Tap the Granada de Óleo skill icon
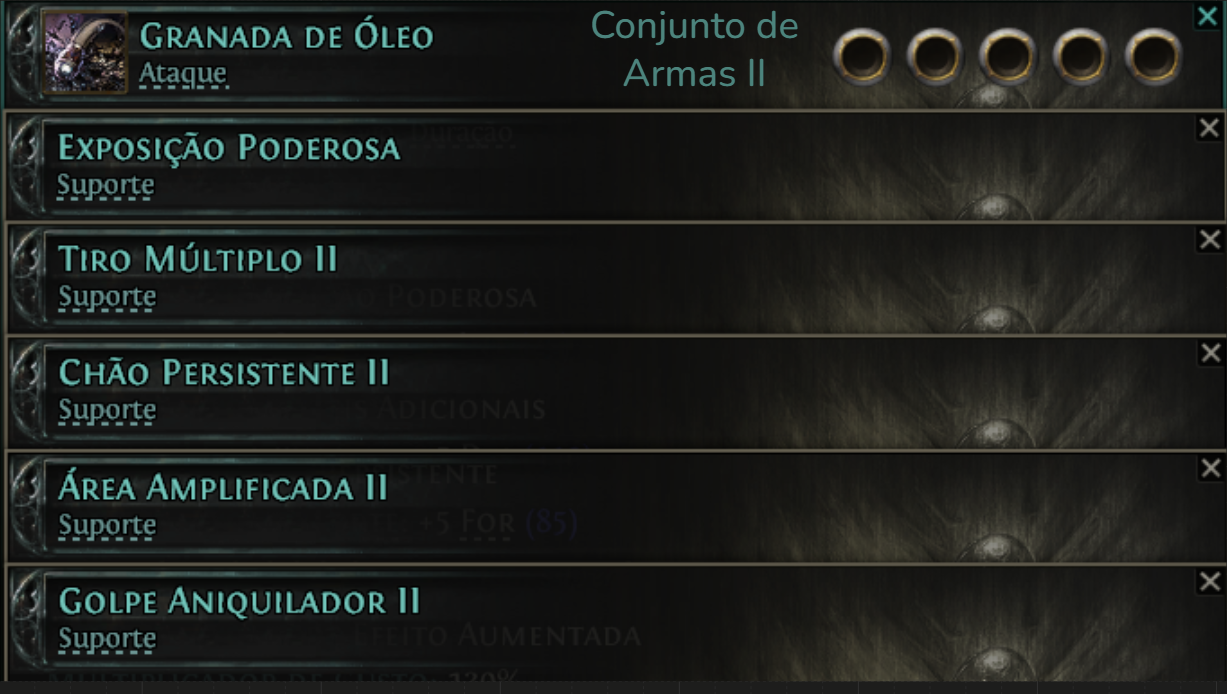Viewport: 1227px width, 694px height. coord(85,53)
